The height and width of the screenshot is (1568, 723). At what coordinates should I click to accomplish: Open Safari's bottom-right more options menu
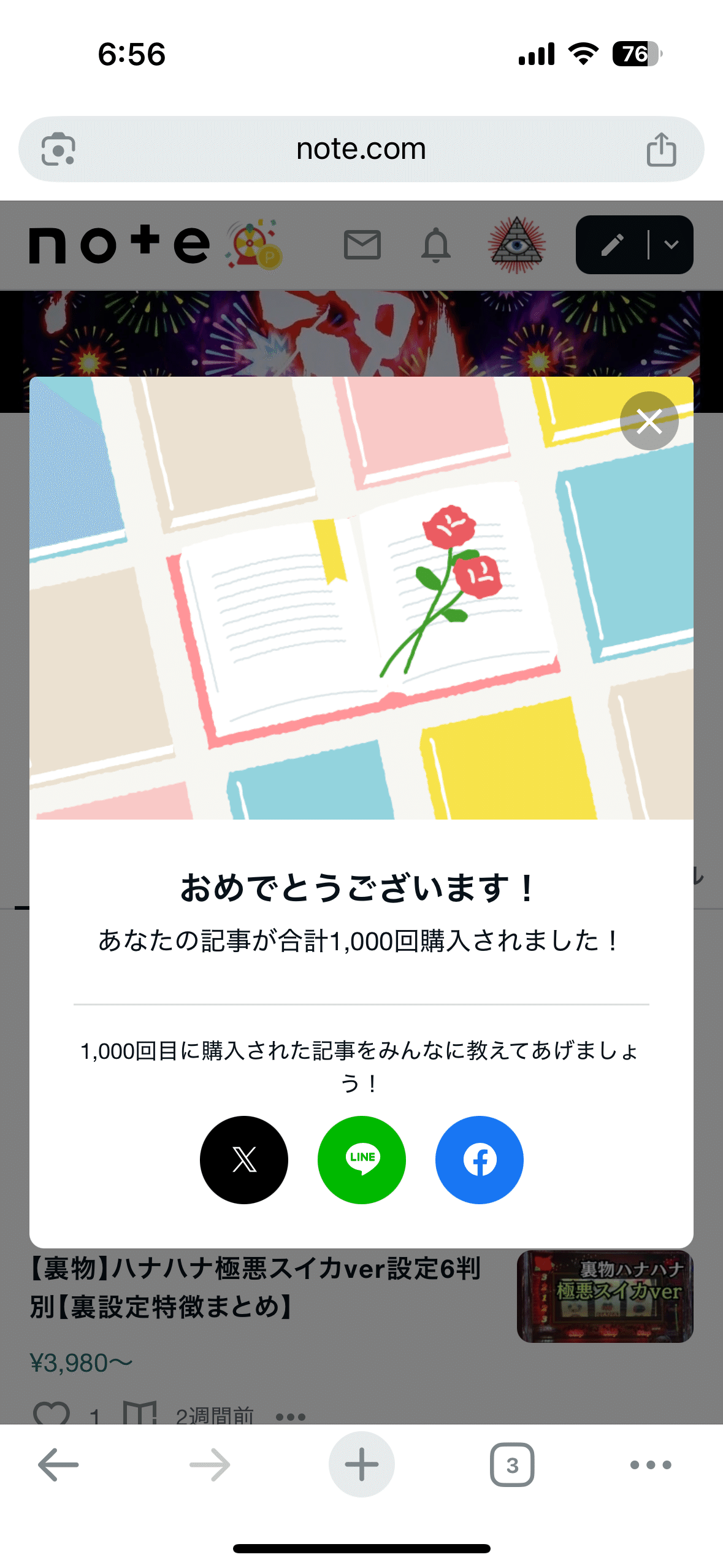pos(649,1464)
